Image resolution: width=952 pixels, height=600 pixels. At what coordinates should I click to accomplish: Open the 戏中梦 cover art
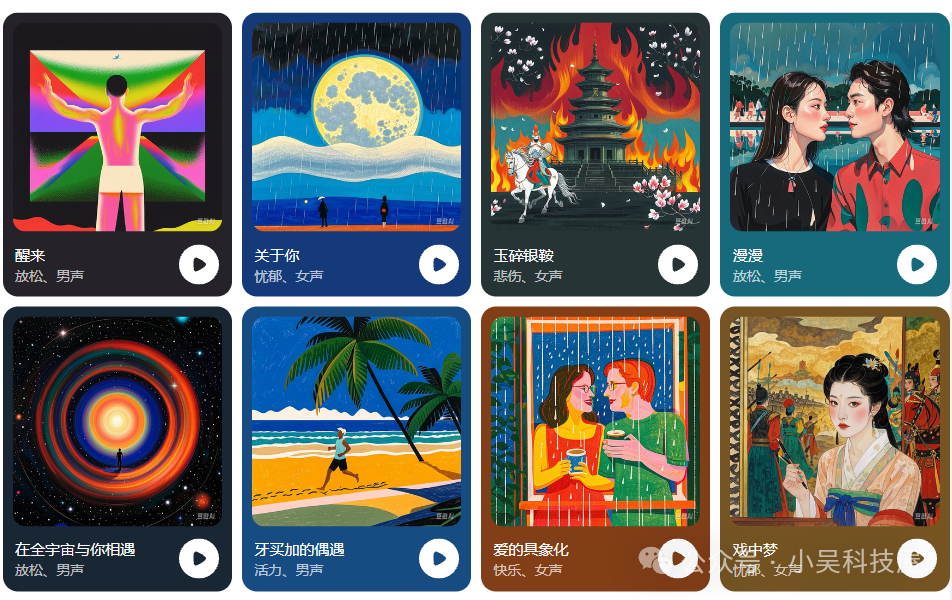pyautogui.click(x=834, y=421)
